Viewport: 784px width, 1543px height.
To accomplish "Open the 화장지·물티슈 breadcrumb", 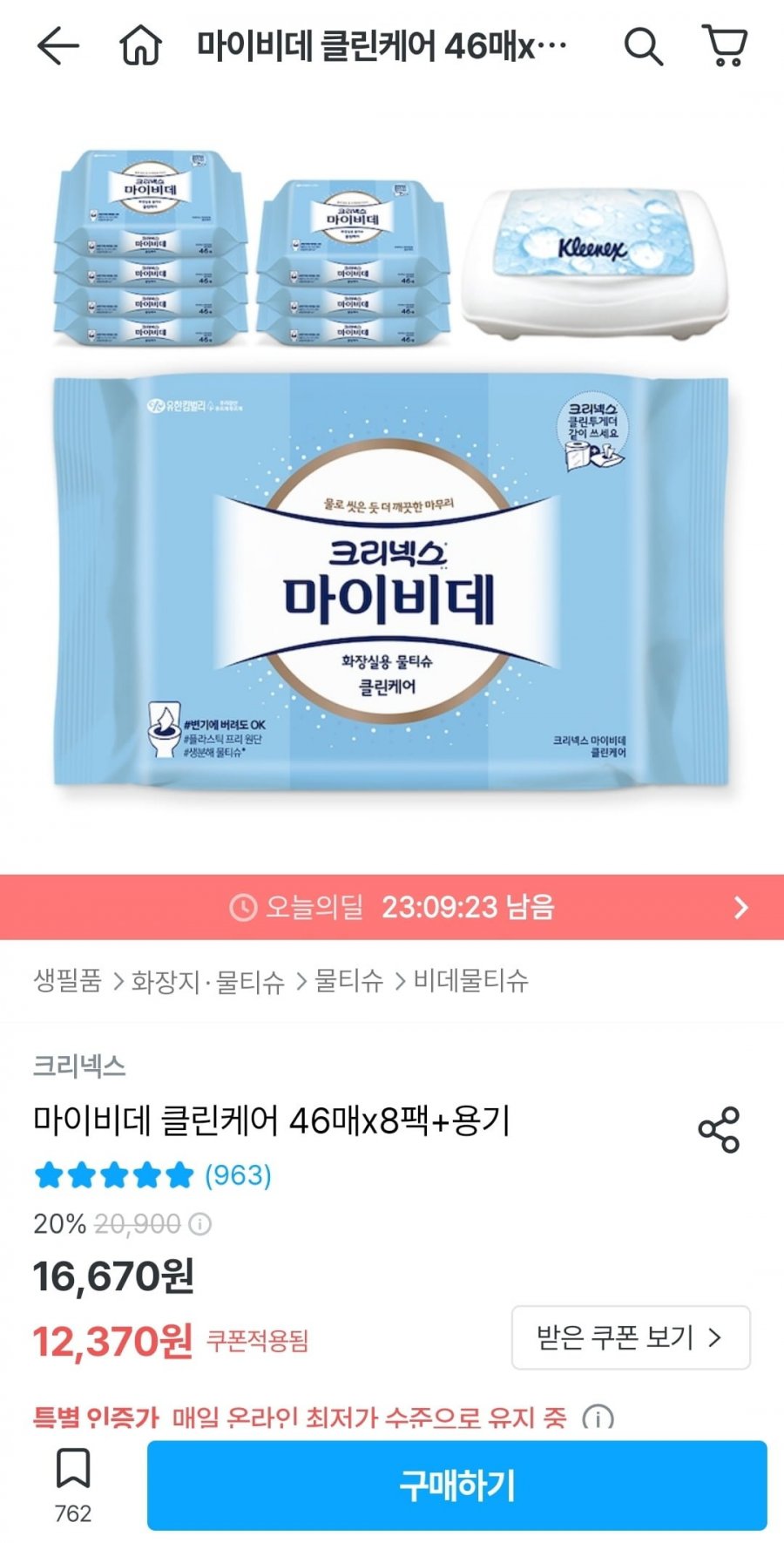I will [x=207, y=982].
